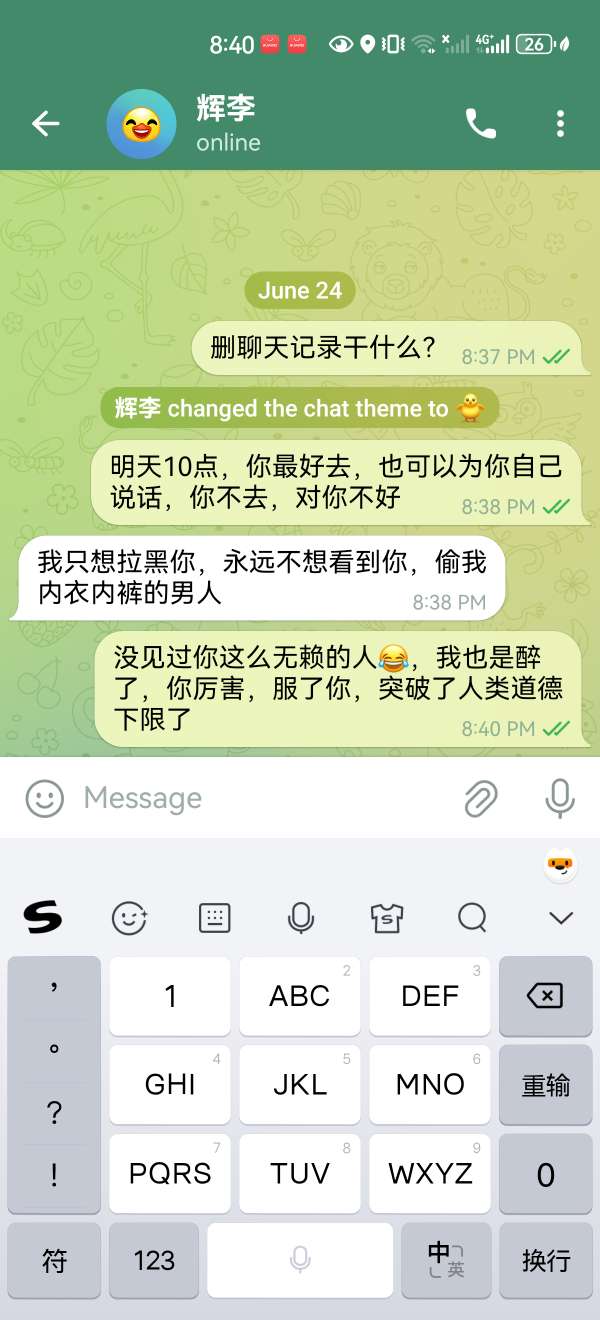Tap the 重输 key
600x1320 pixels.
545,1085
